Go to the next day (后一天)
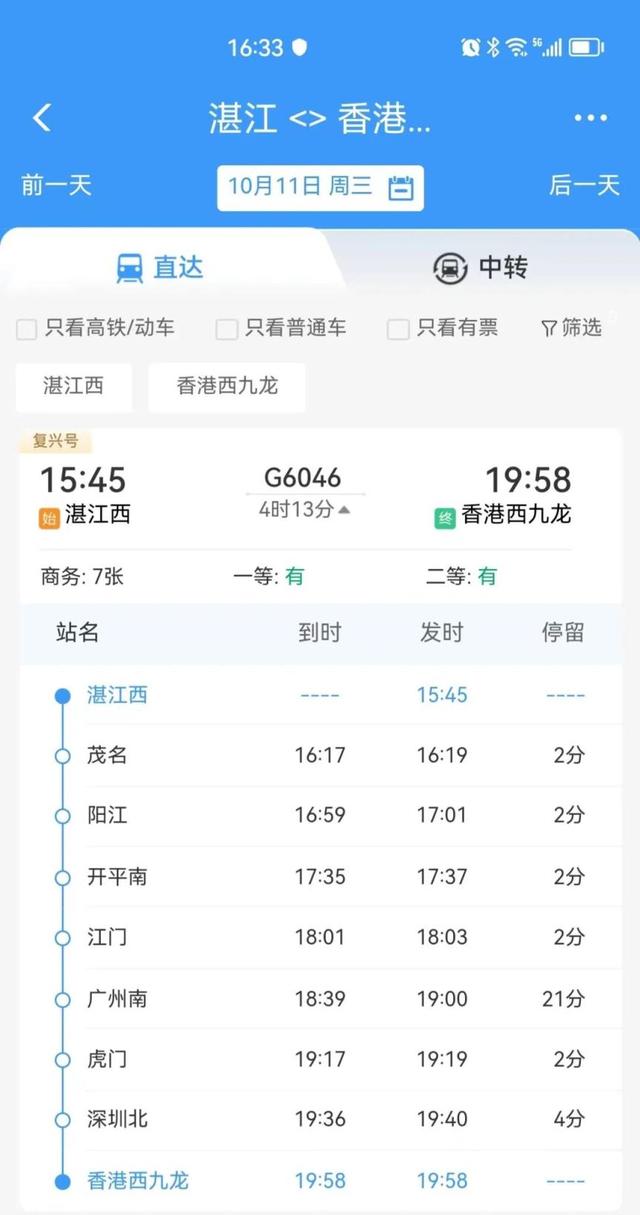Image resolution: width=640 pixels, height=1215 pixels. pos(584,185)
